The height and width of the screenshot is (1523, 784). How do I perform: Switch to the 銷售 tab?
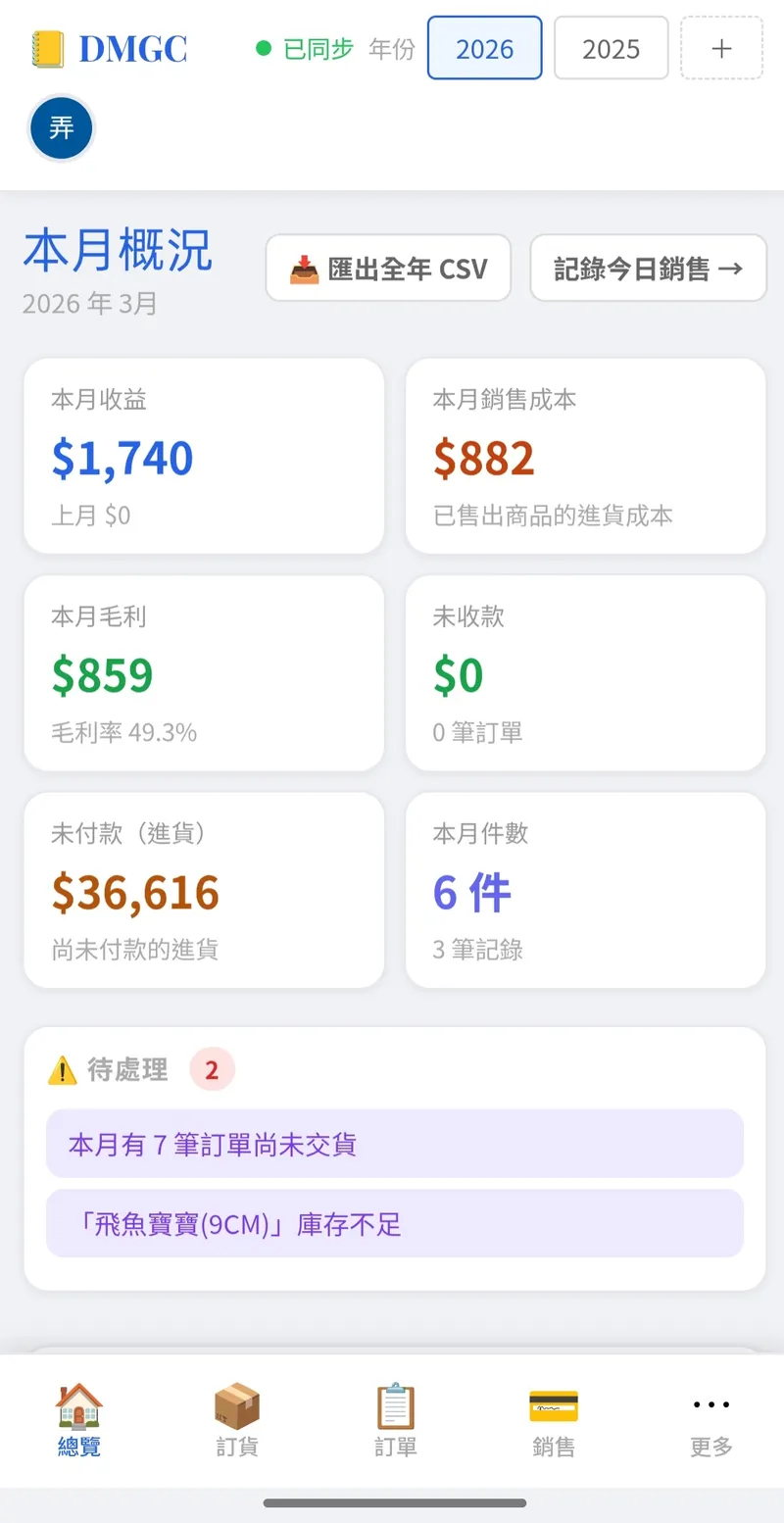[553, 1420]
